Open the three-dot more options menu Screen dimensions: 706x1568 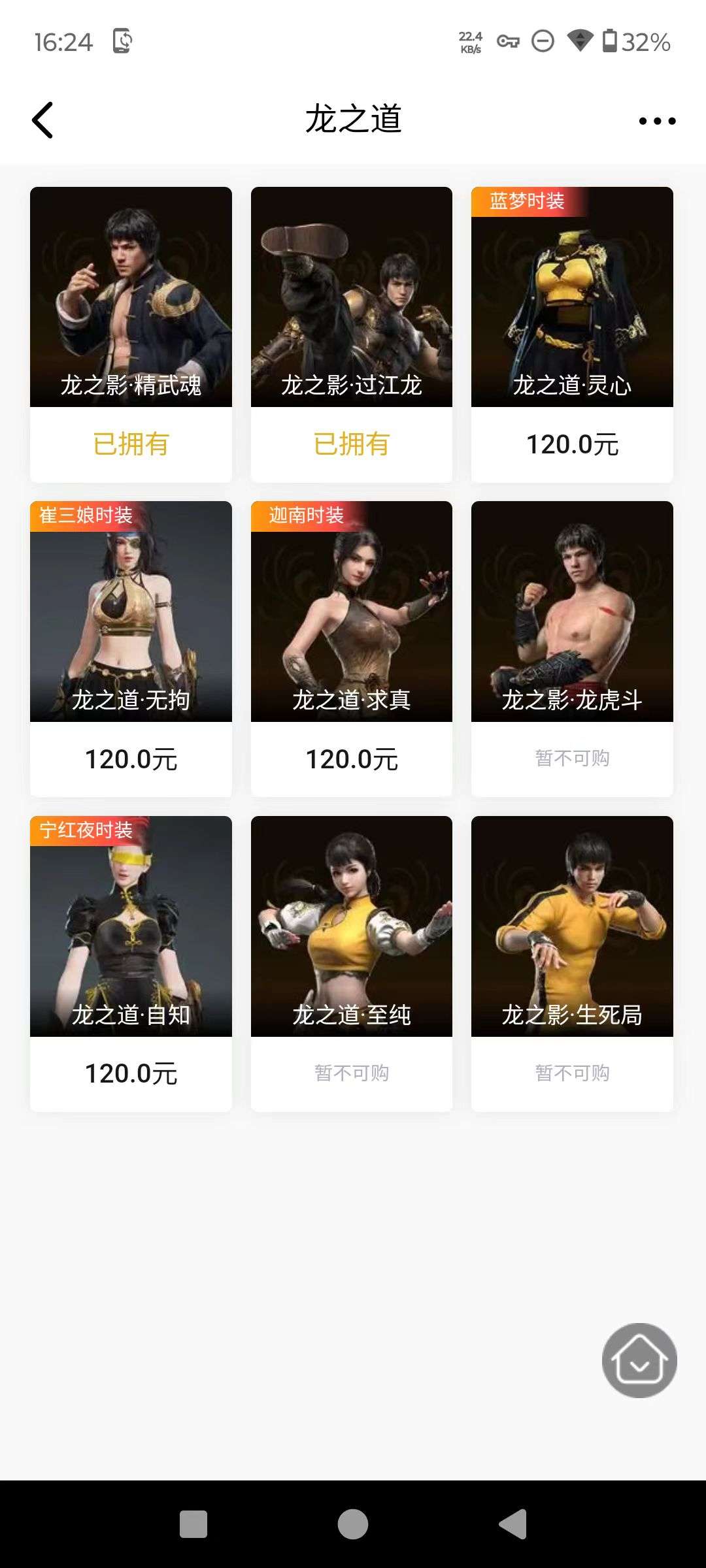(x=658, y=120)
